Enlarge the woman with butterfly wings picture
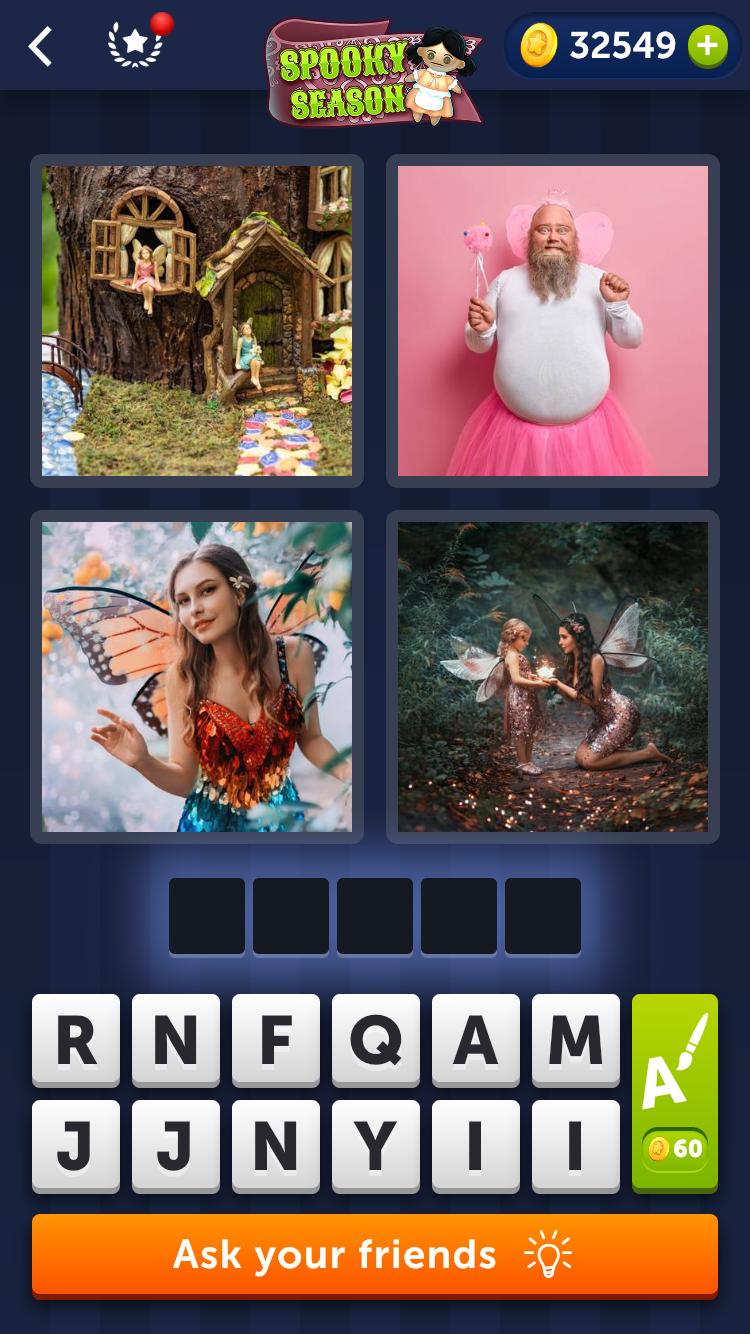The image size is (750, 1334). [197, 677]
